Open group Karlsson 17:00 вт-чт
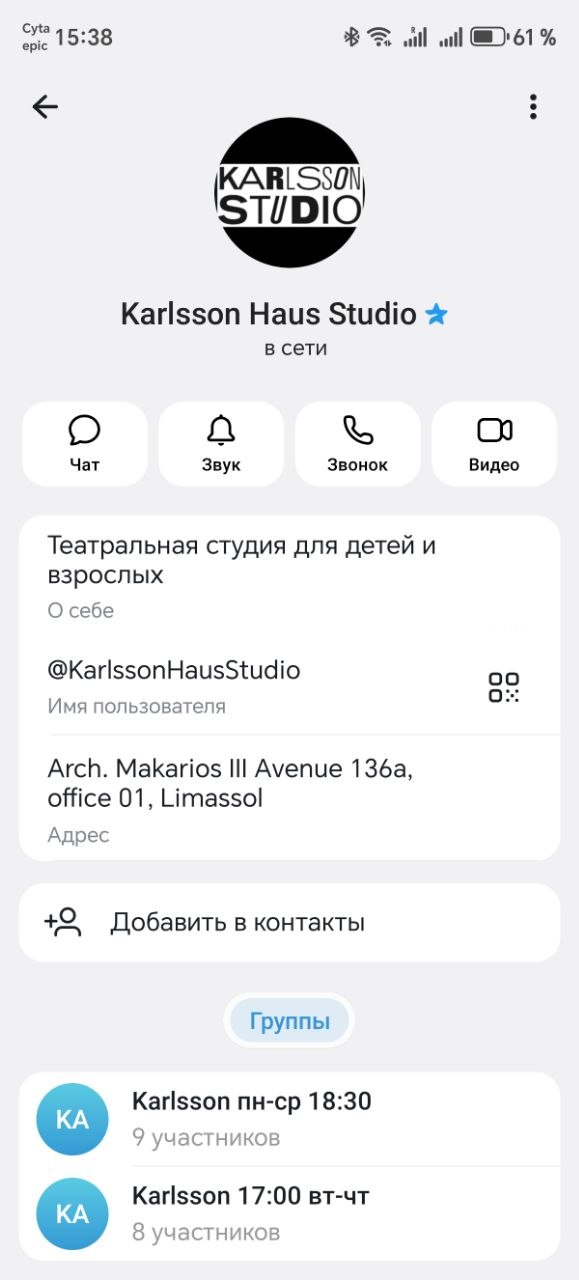This screenshot has height=1280, width=579. (290, 1213)
